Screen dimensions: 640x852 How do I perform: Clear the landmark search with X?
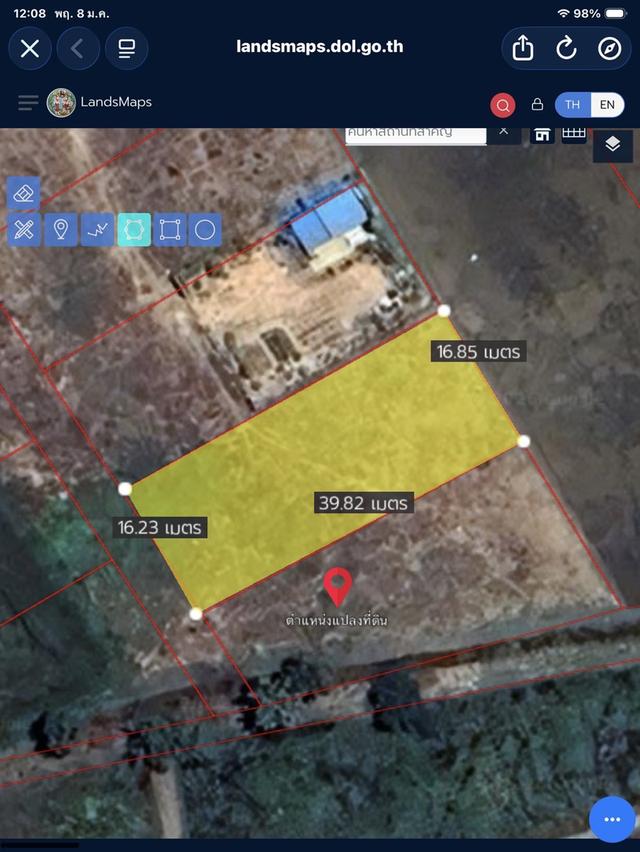(x=503, y=131)
